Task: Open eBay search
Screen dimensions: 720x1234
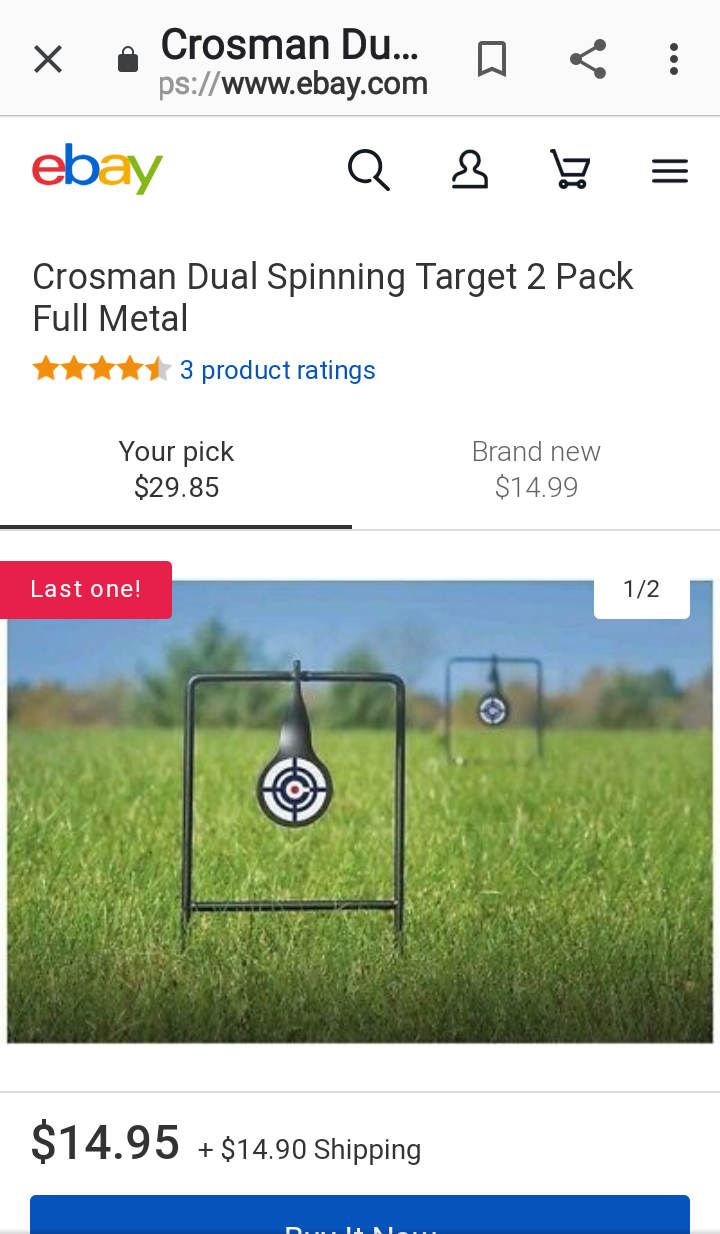Action: [368, 170]
